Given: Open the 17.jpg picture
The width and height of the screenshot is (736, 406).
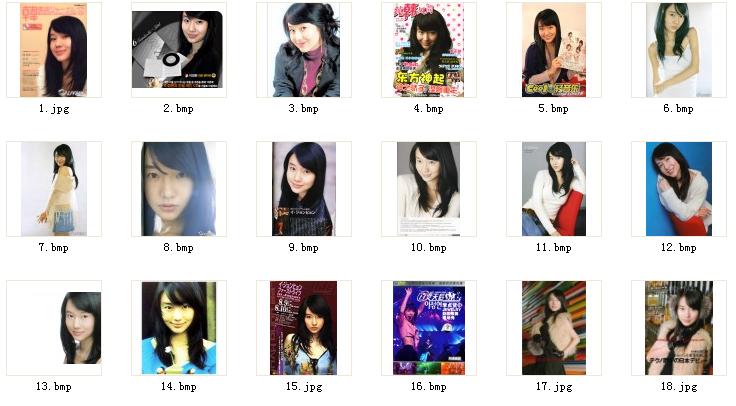Looking at the screenshot, I should point(553,328).
